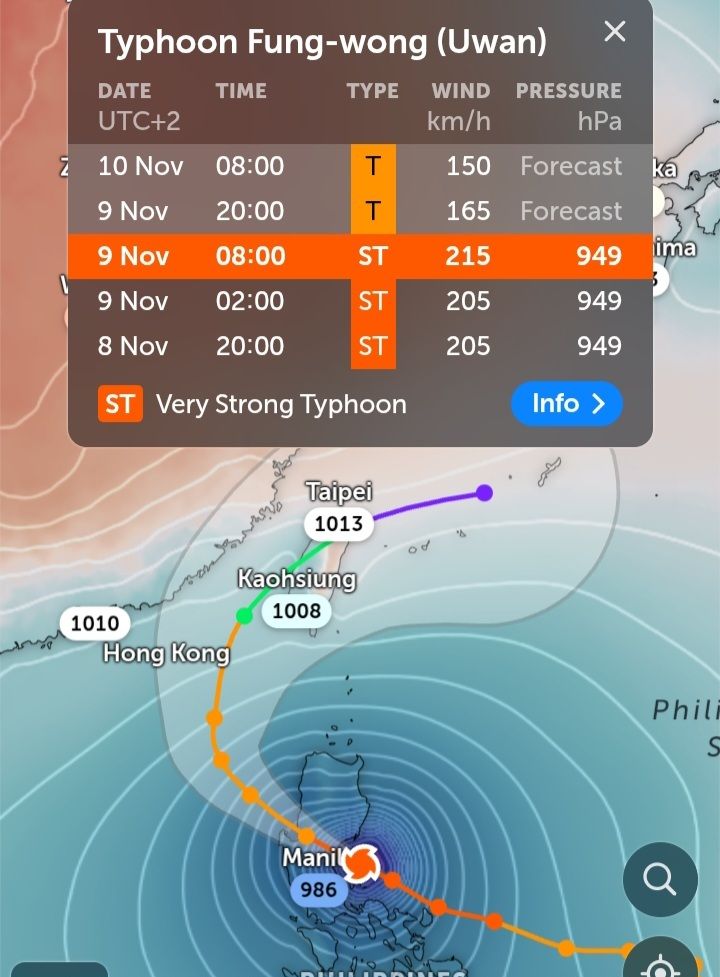The width and height of the screenshot is (720, 977).
Task: Open the Info button for the typhoon
Action: 566,404
